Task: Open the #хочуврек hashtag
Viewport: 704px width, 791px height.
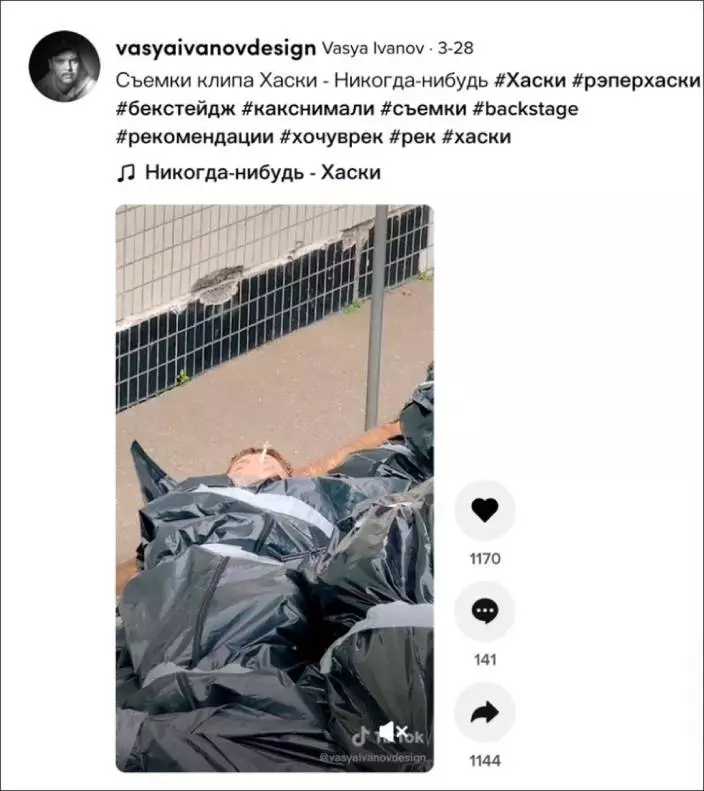Action: tap(338, 137)
